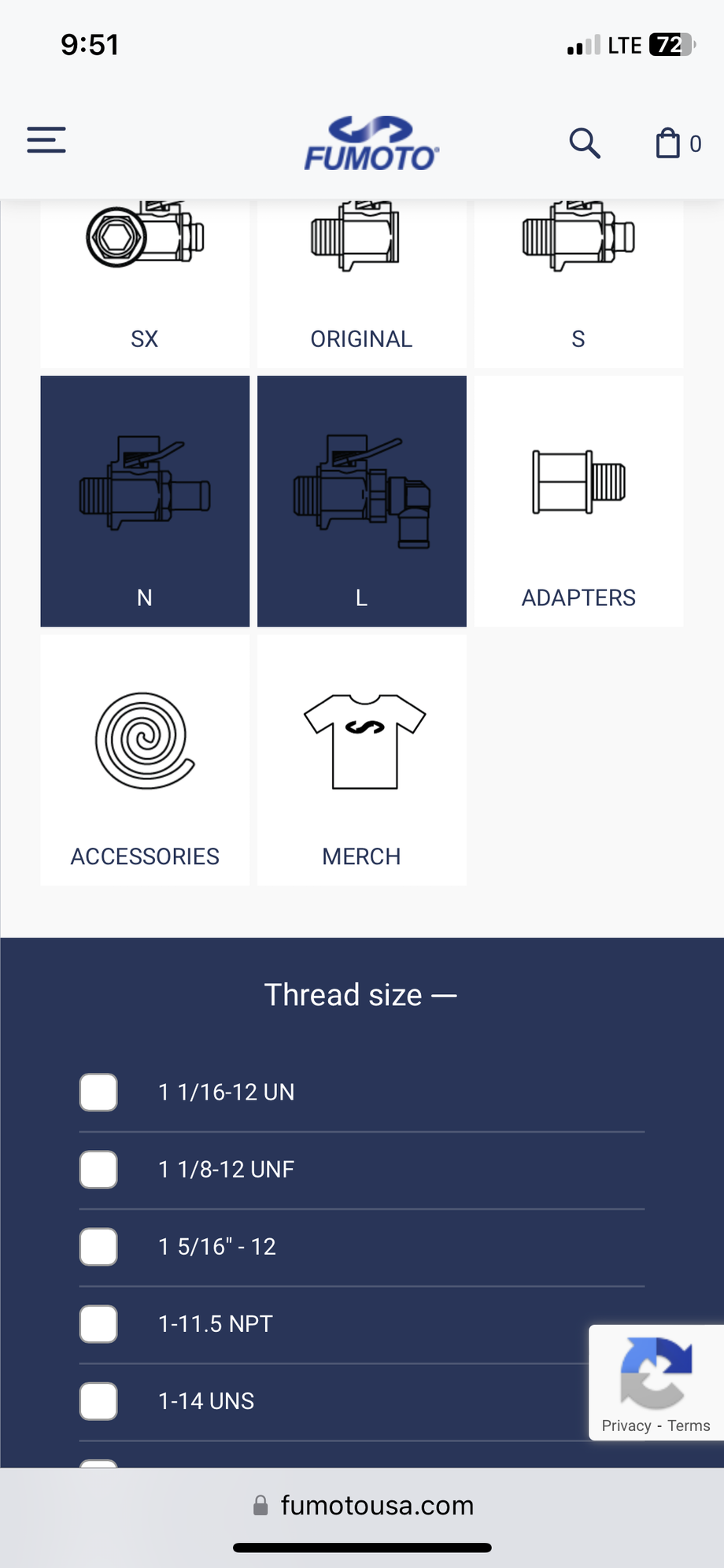The width and height of the screenshot is (724, 1568).
Task: Open the MERCH category
Action: tap(361, 760)
